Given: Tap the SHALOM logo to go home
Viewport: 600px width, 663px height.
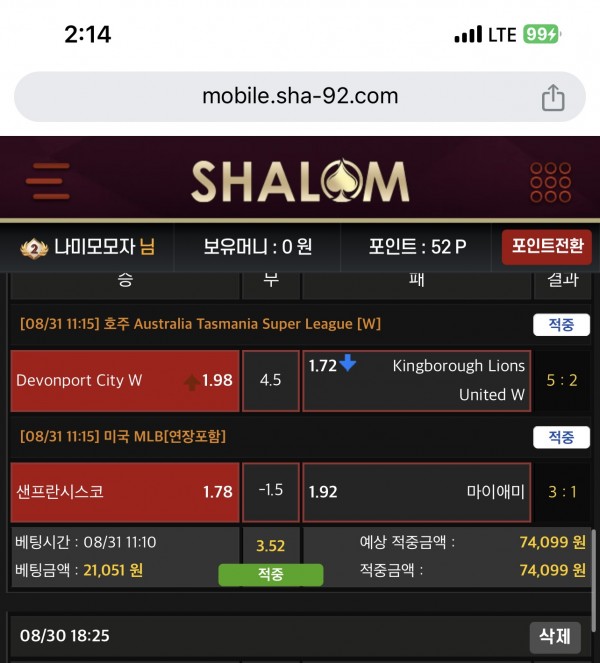Looking at the screenshot, I should (x=300, y=182).
